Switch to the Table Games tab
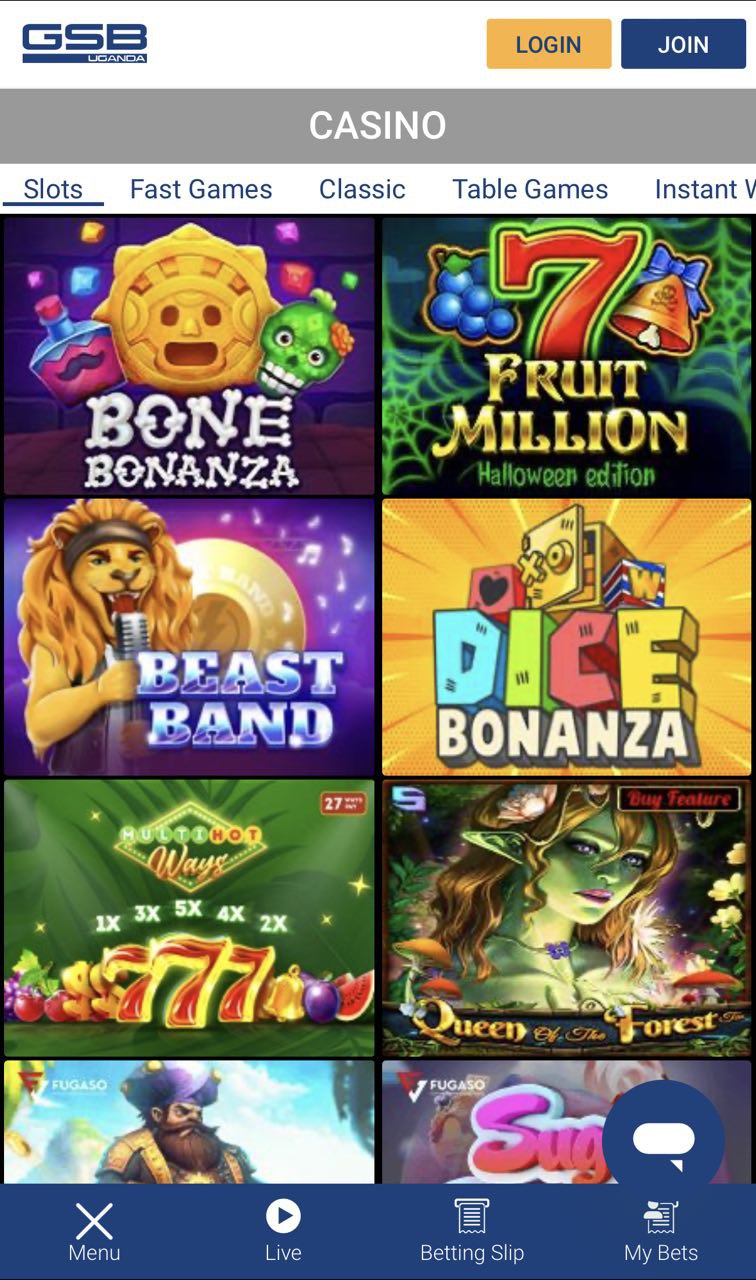Image resolution: width=756 pixels, height=1280 pixels. (x=530, y=189)
